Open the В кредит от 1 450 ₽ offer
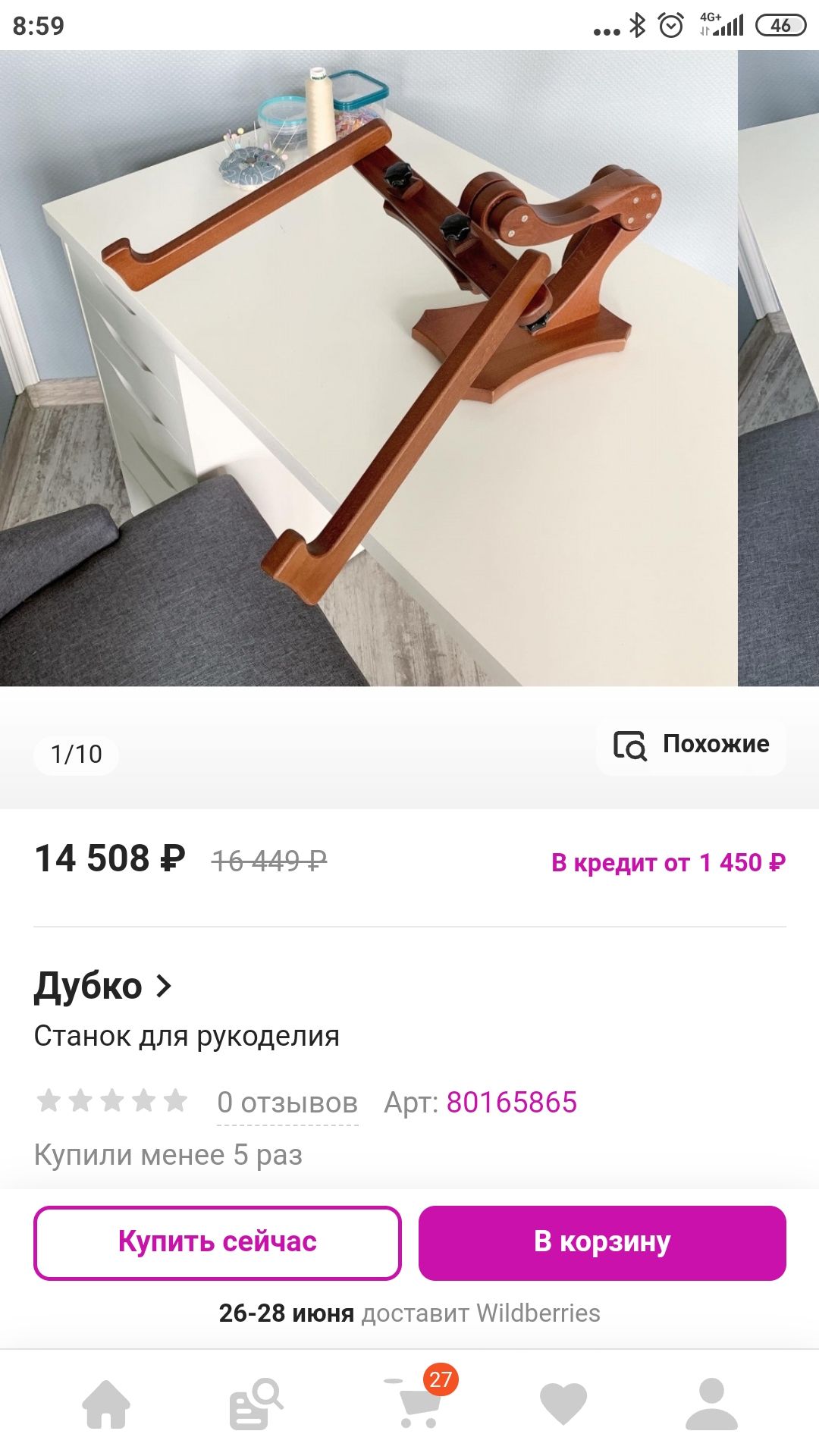Screen dimensions: 819x1456 (668, 862)
